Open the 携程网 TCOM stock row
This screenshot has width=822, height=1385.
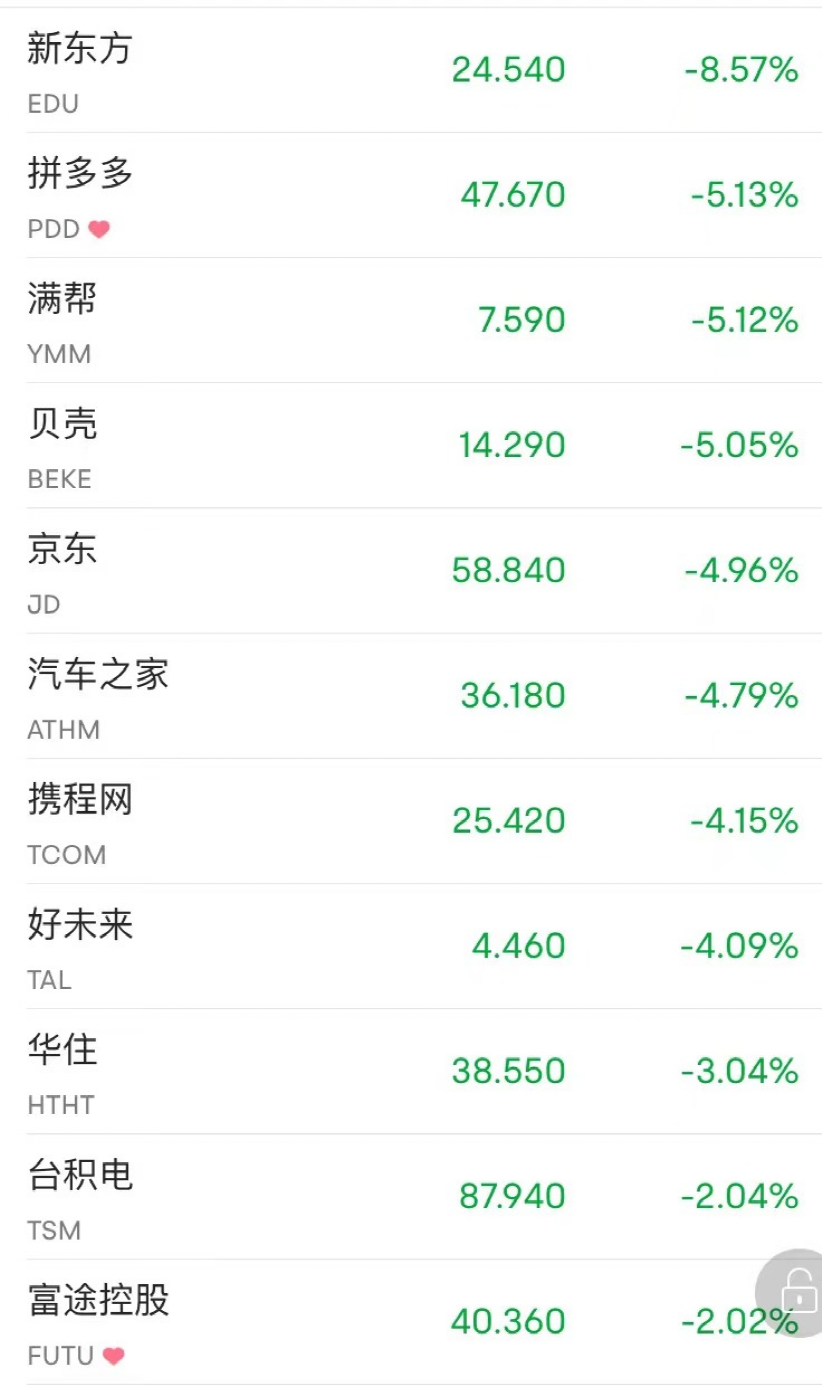(x=411, y=820)
